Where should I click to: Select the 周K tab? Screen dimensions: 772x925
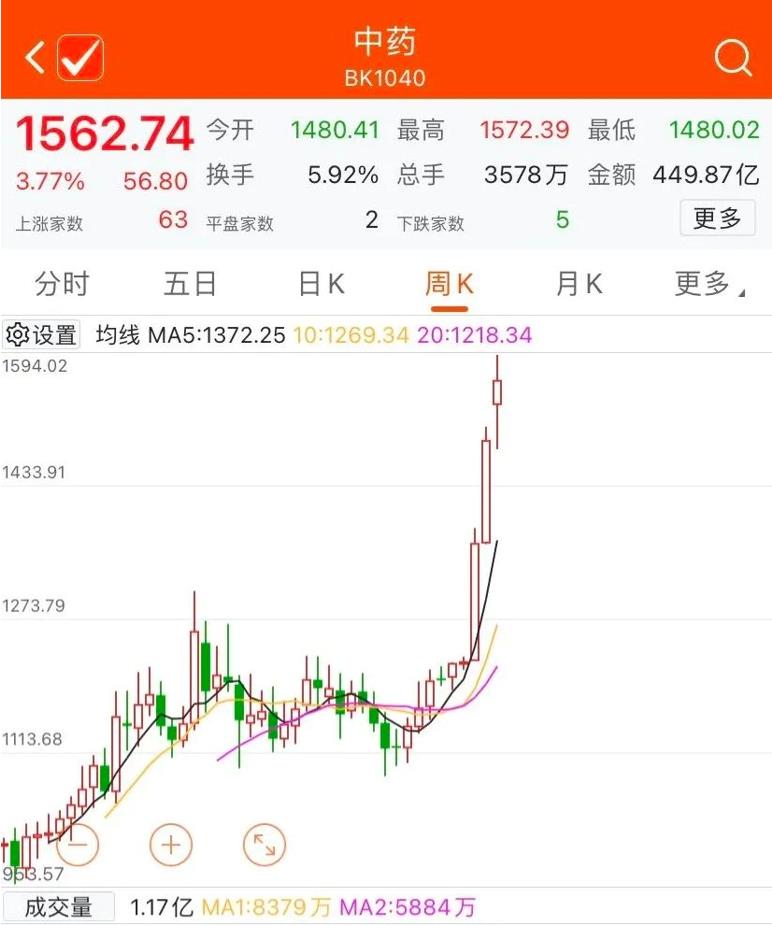(x=449, y=285)
